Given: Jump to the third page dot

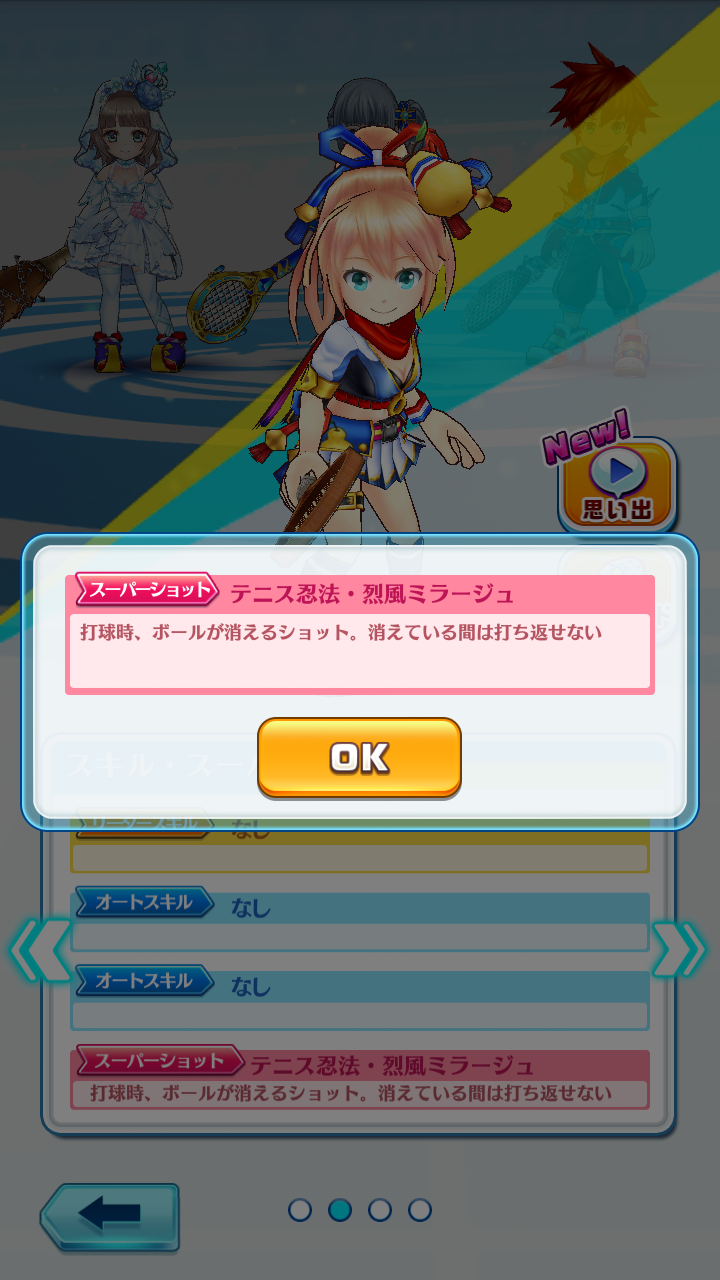Looking at the screenshot, I should click(380, 1210).
